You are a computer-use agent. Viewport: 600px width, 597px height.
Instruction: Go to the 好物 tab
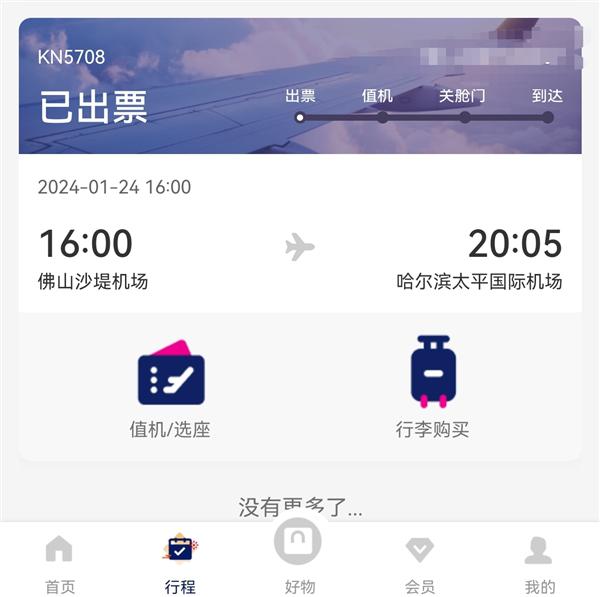click(299, 558)
